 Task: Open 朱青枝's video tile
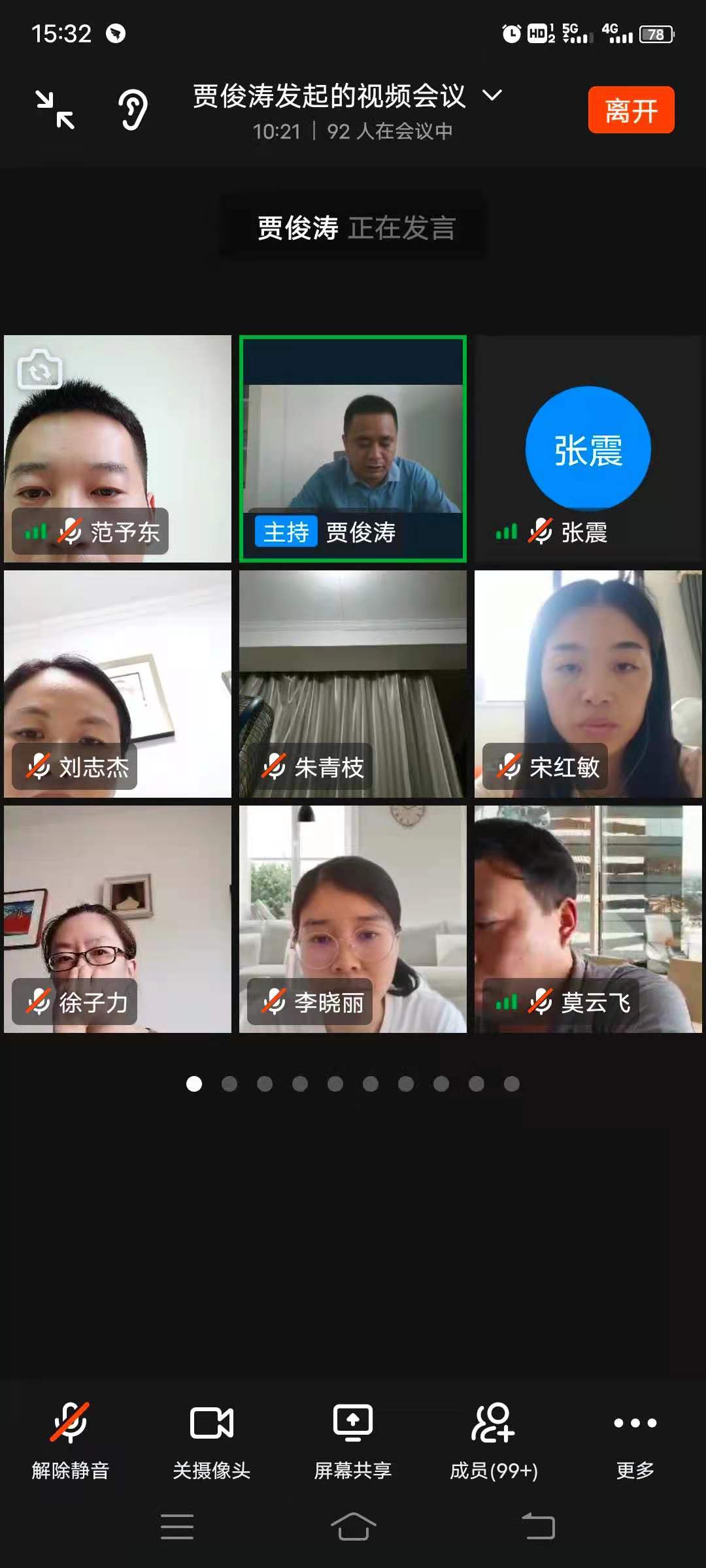353,683
